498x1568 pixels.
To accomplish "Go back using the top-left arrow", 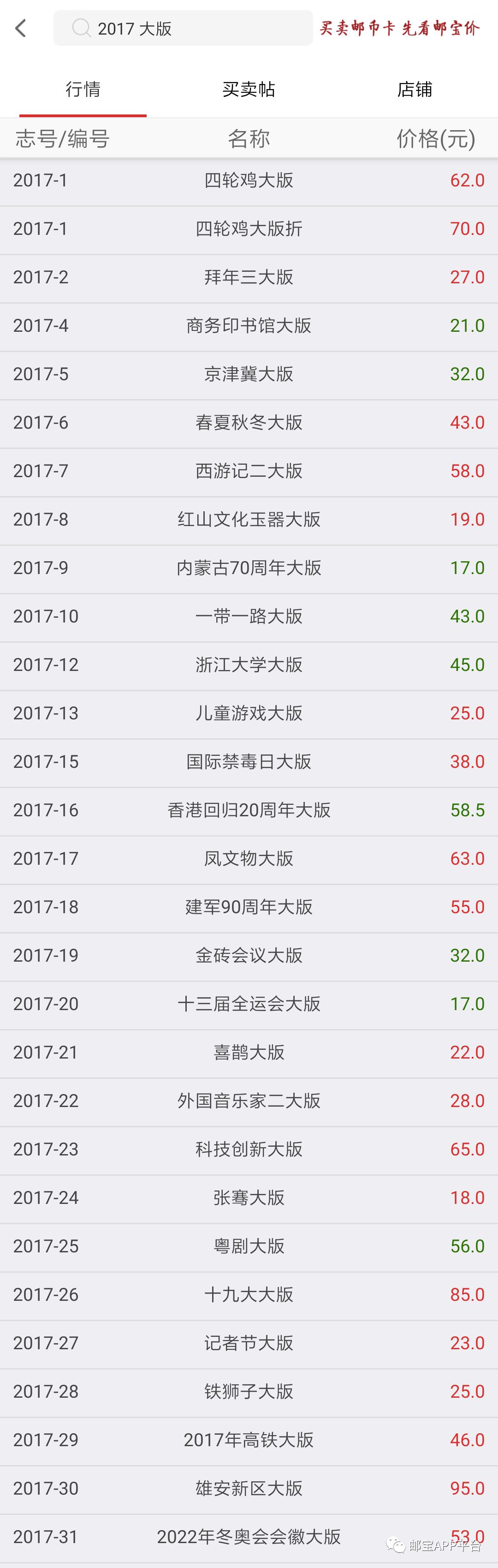I will (21, 28).
